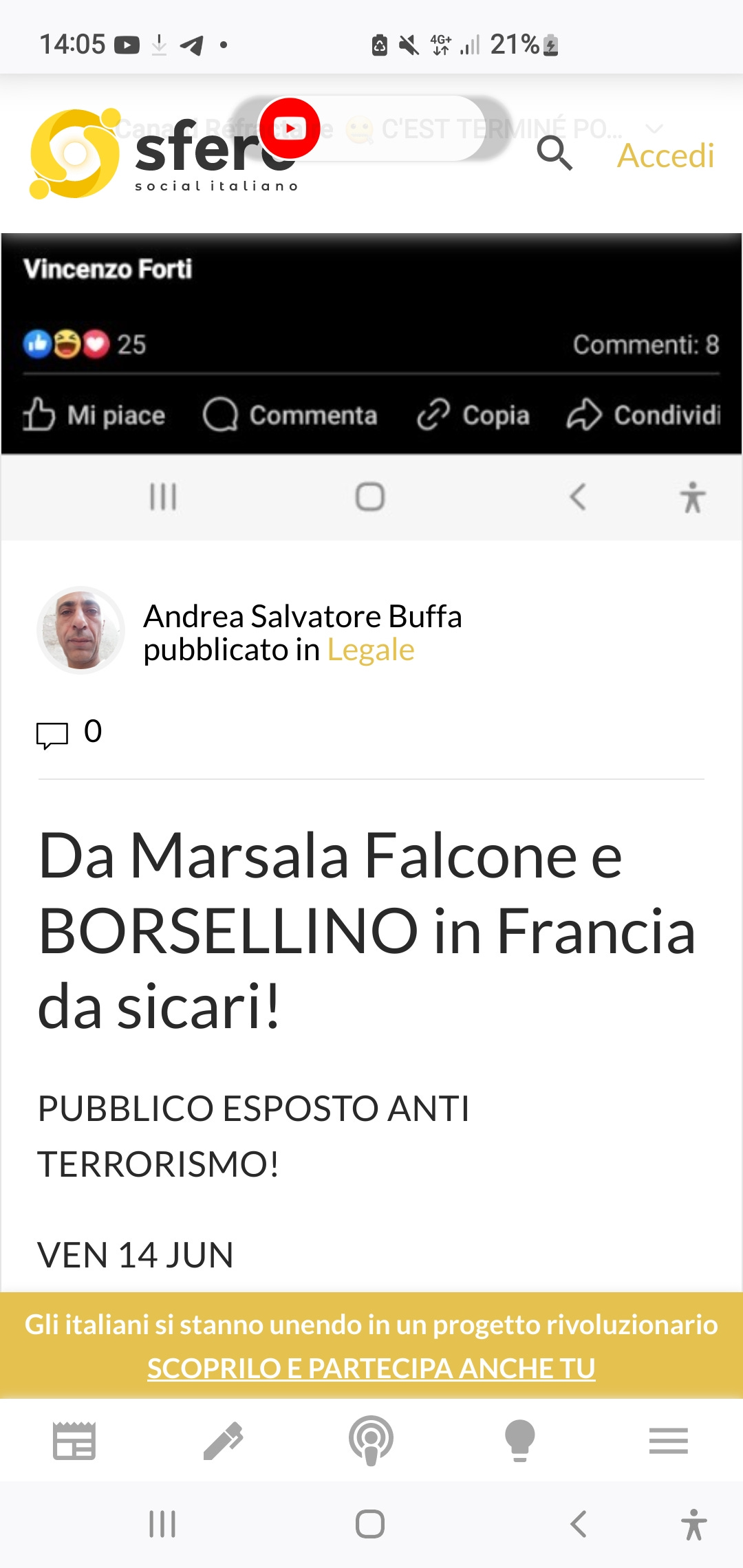Tap Accedi to log in
743x1568 pixels.
[x=665, y=156]
